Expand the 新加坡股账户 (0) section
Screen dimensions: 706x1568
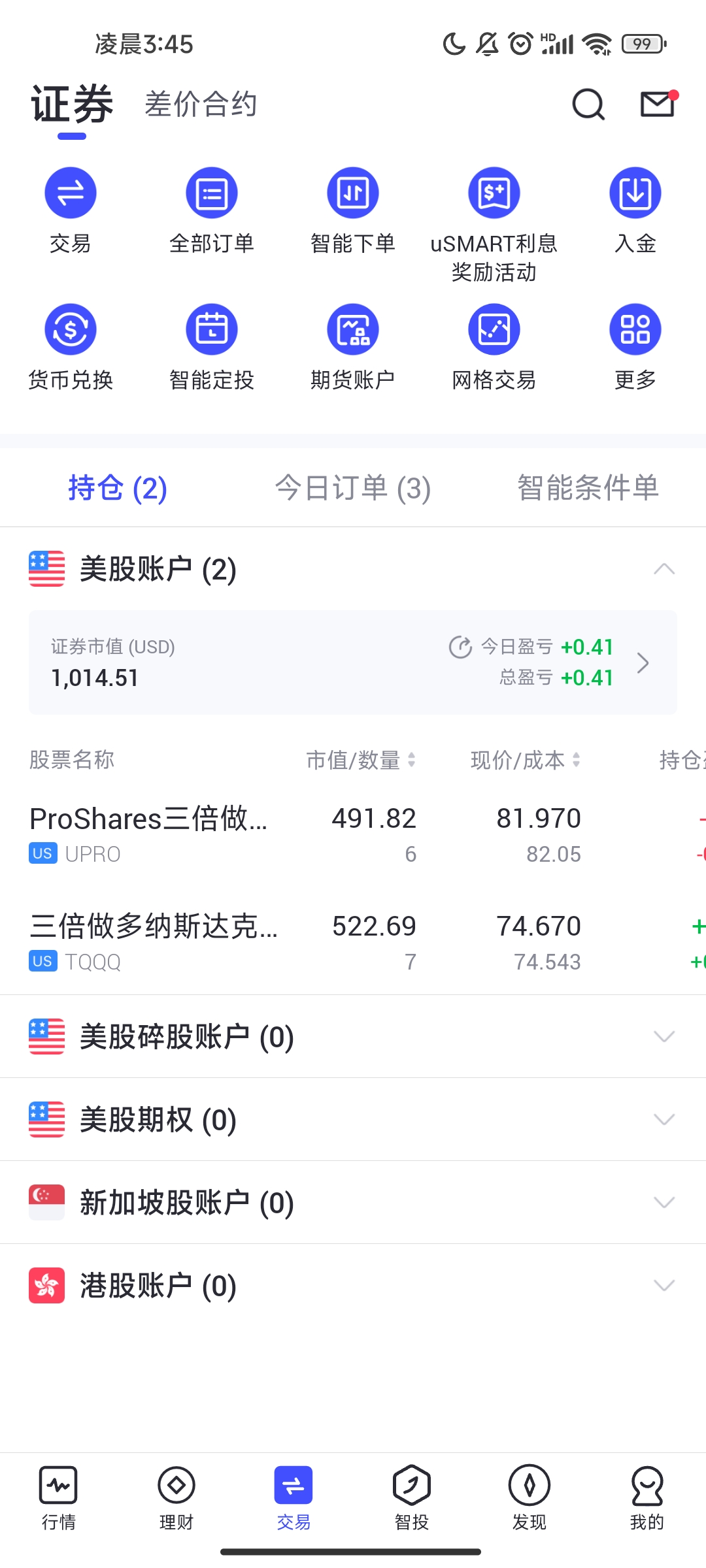(353, 1202)
